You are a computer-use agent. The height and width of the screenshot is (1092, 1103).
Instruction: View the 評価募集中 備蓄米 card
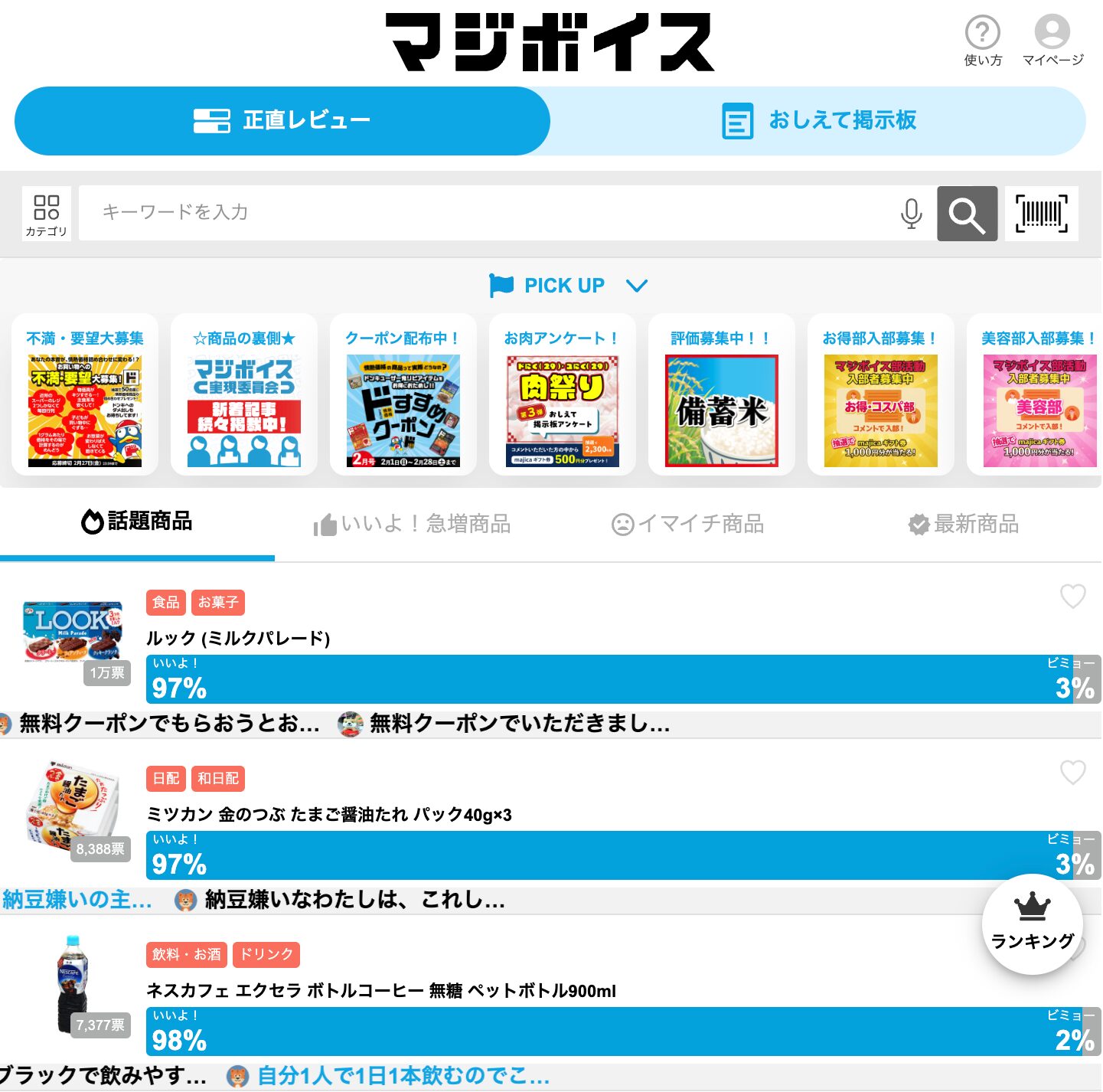click(722, 395)
